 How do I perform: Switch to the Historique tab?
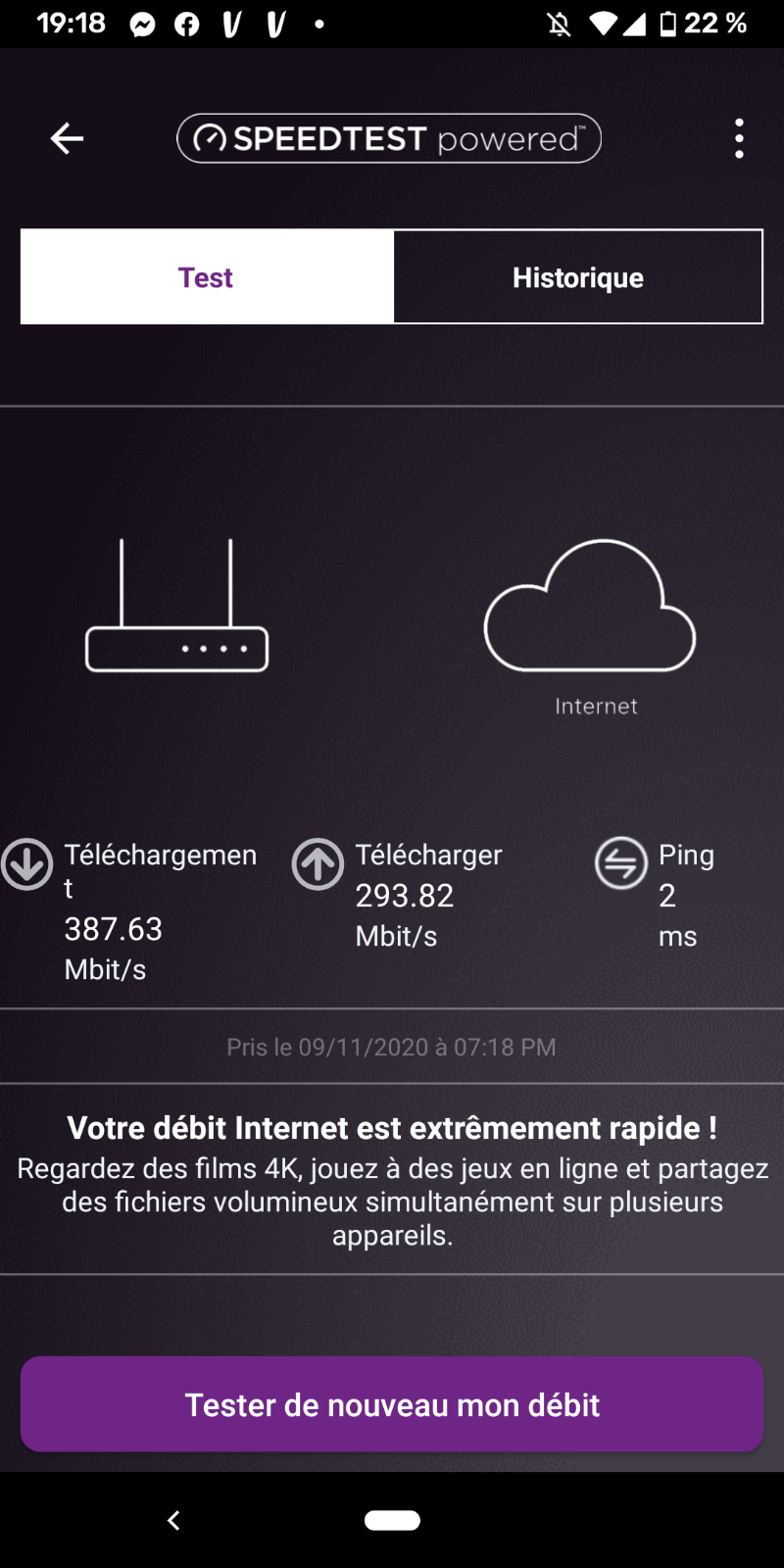(x=578, y=277)
